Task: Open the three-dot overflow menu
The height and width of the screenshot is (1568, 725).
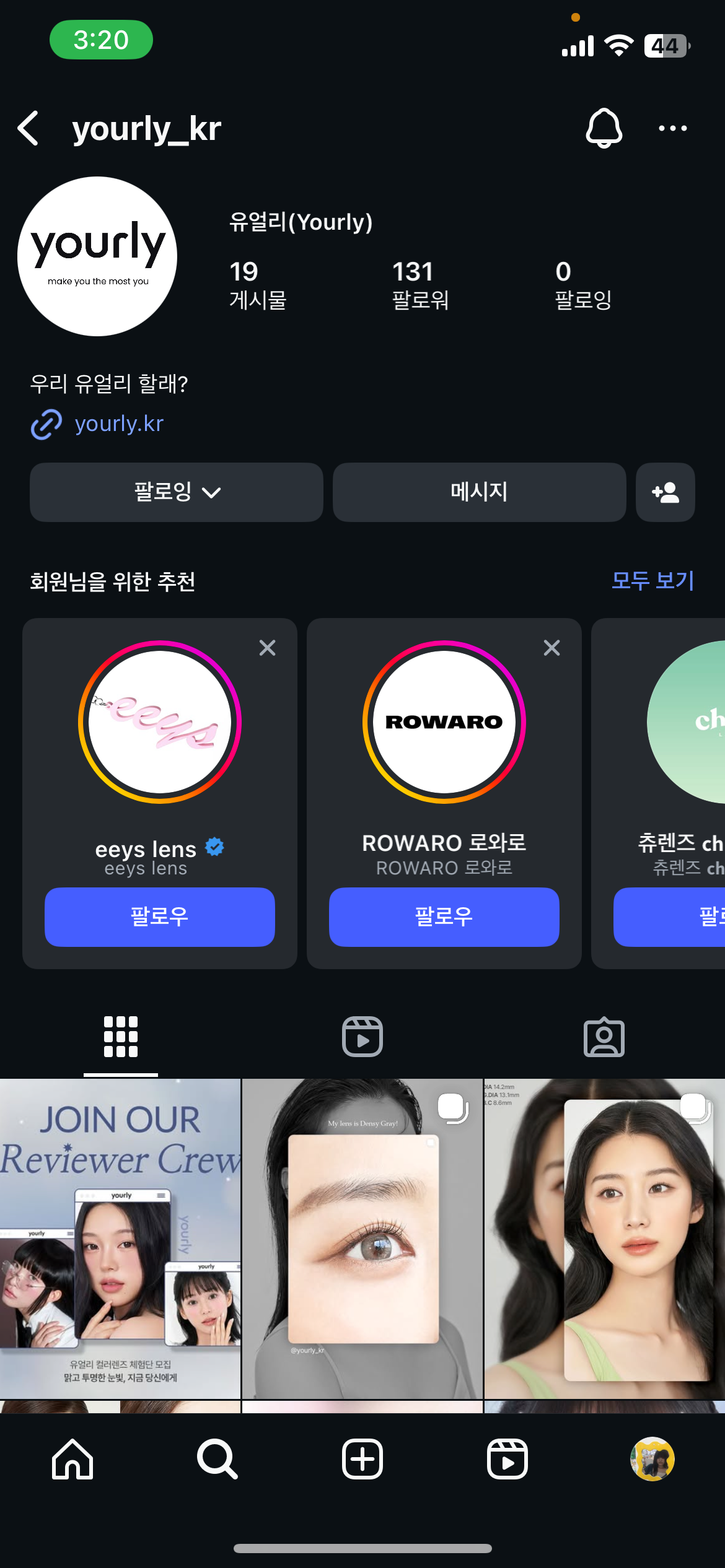Action: (x=672, y=128)
